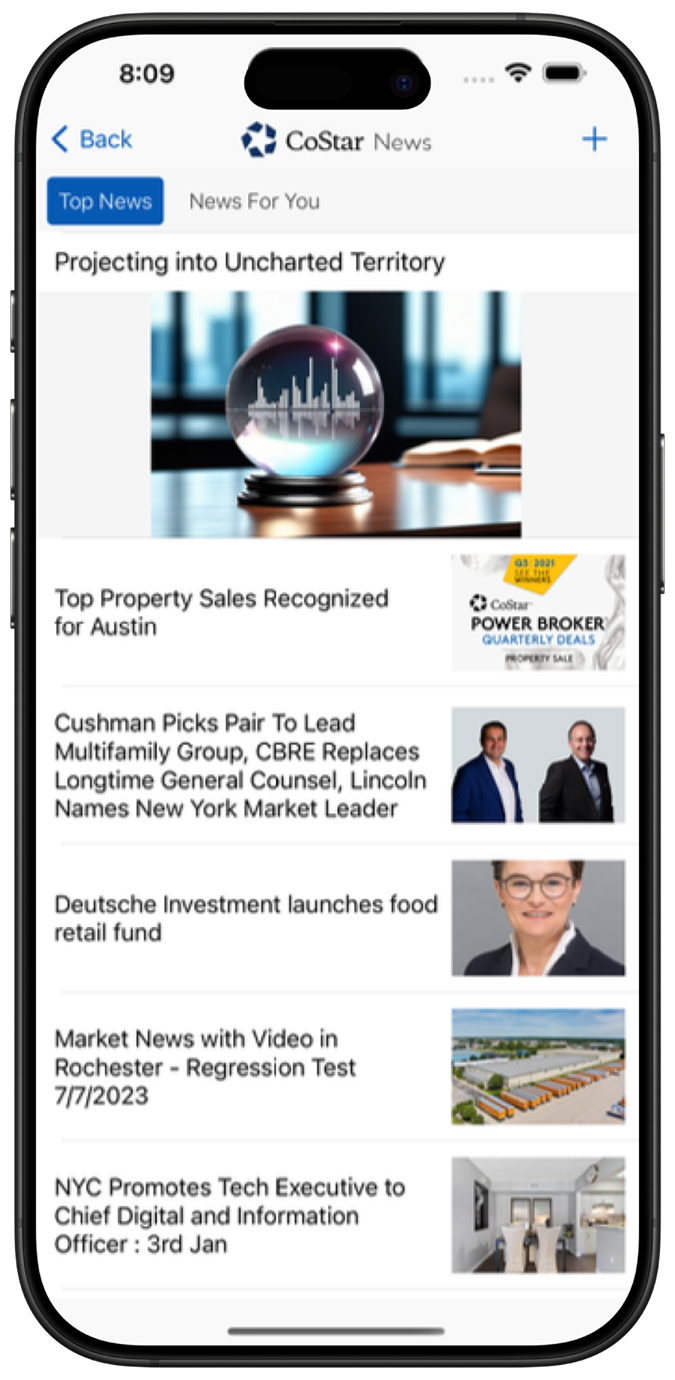Switch to the News For You tab

(254, 201)
